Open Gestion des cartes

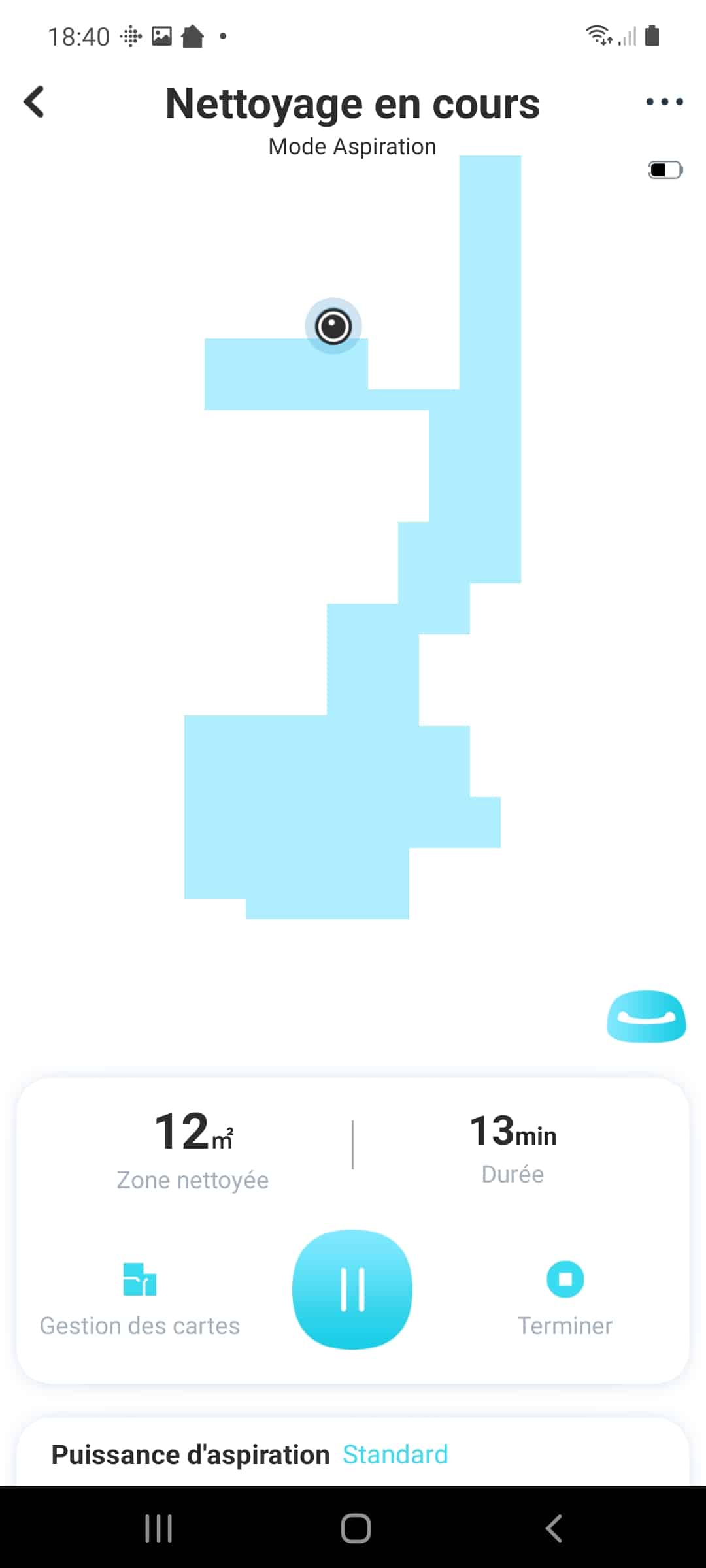coord(140,1299)
